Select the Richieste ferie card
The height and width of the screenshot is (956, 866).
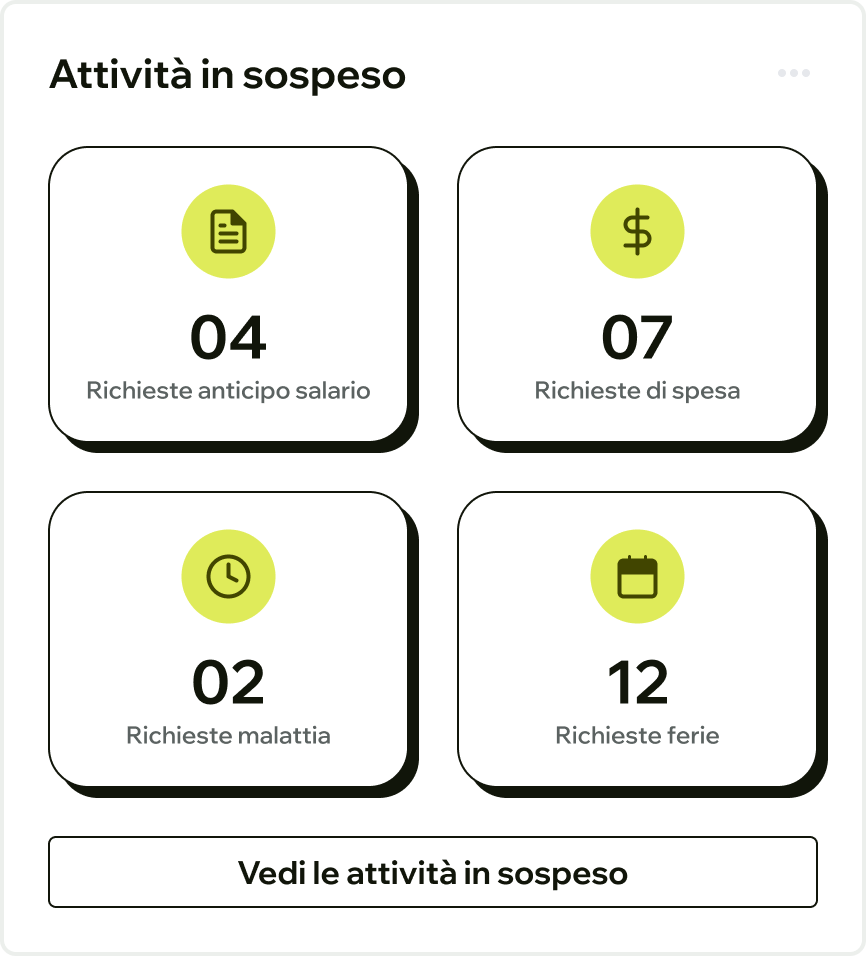(637, 639)
